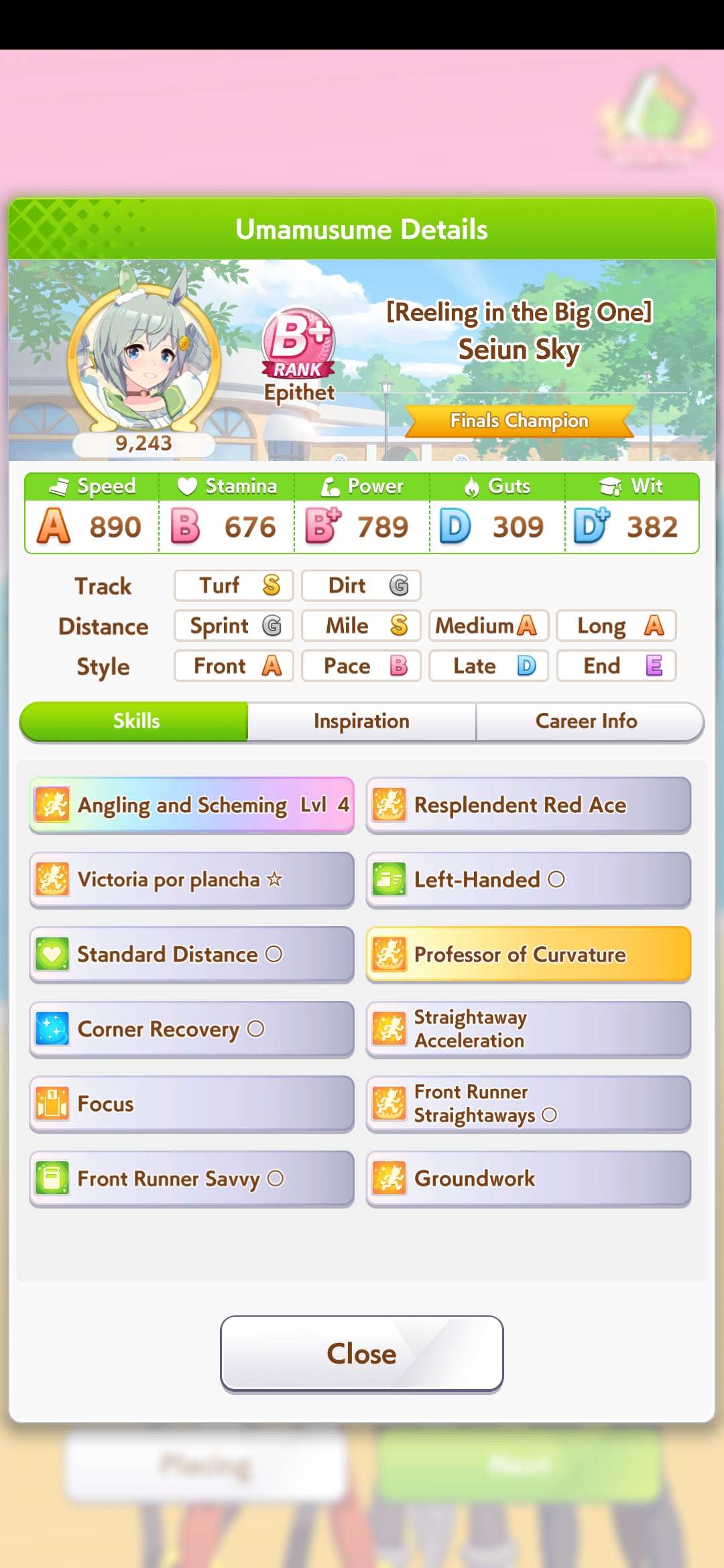Open Straightaway Acceleration skill info
This screenshot has height=1568, width=724.
point(528,1029)
